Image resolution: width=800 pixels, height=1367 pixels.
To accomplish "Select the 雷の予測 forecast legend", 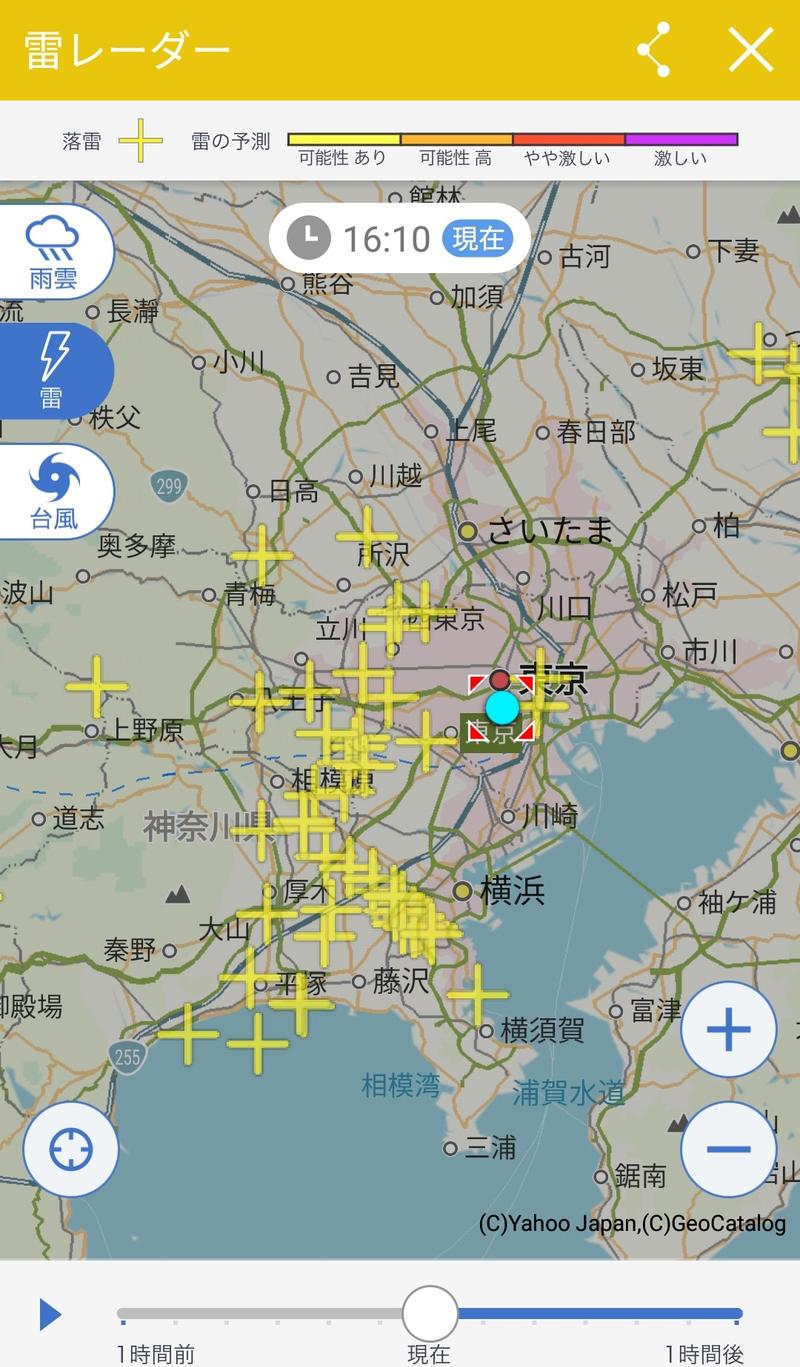I will pos(228,141).
